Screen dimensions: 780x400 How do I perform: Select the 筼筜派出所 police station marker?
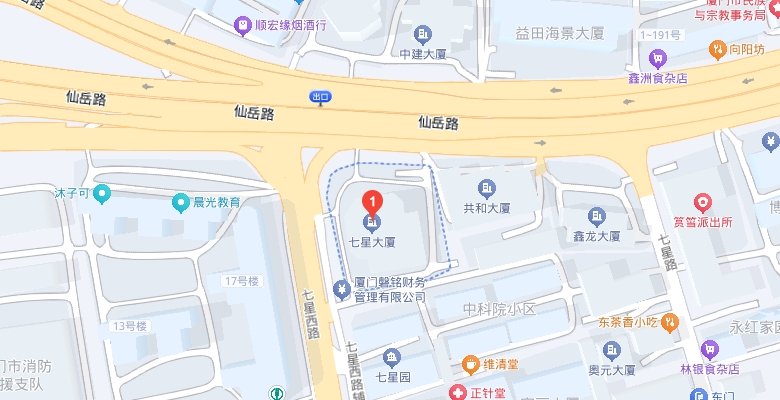(x=702, y=202)
